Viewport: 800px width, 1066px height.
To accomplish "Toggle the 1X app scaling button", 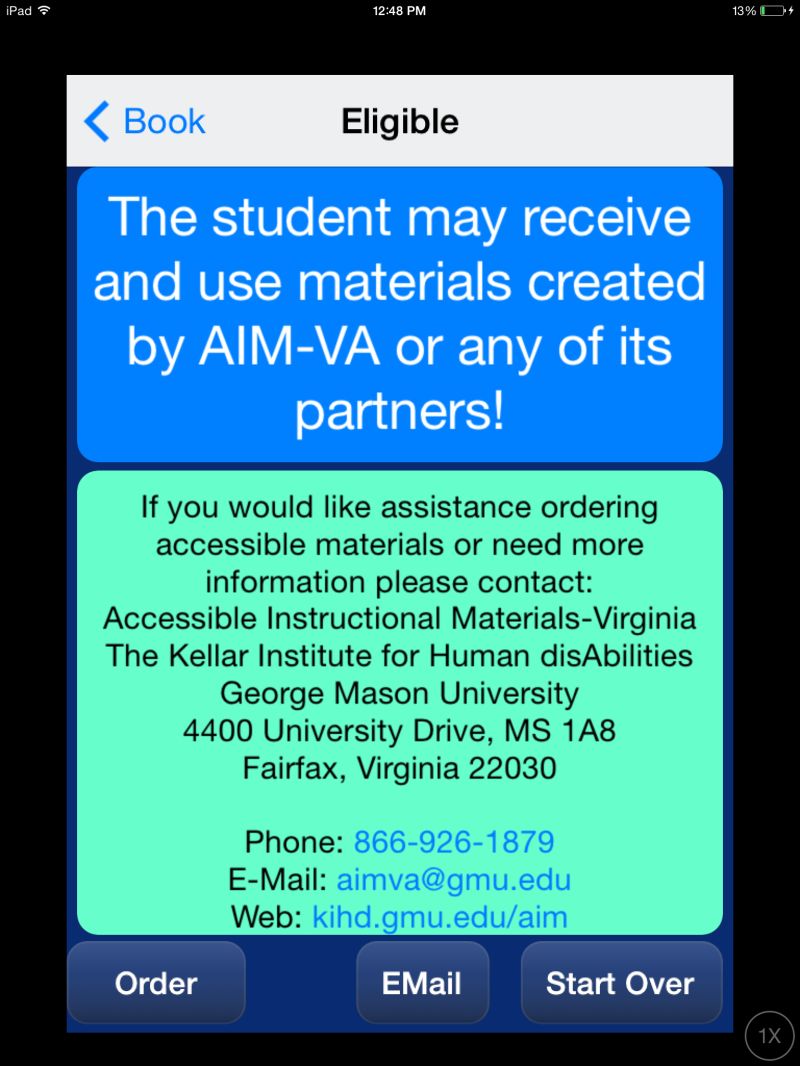I will (x=769, y=1036).
